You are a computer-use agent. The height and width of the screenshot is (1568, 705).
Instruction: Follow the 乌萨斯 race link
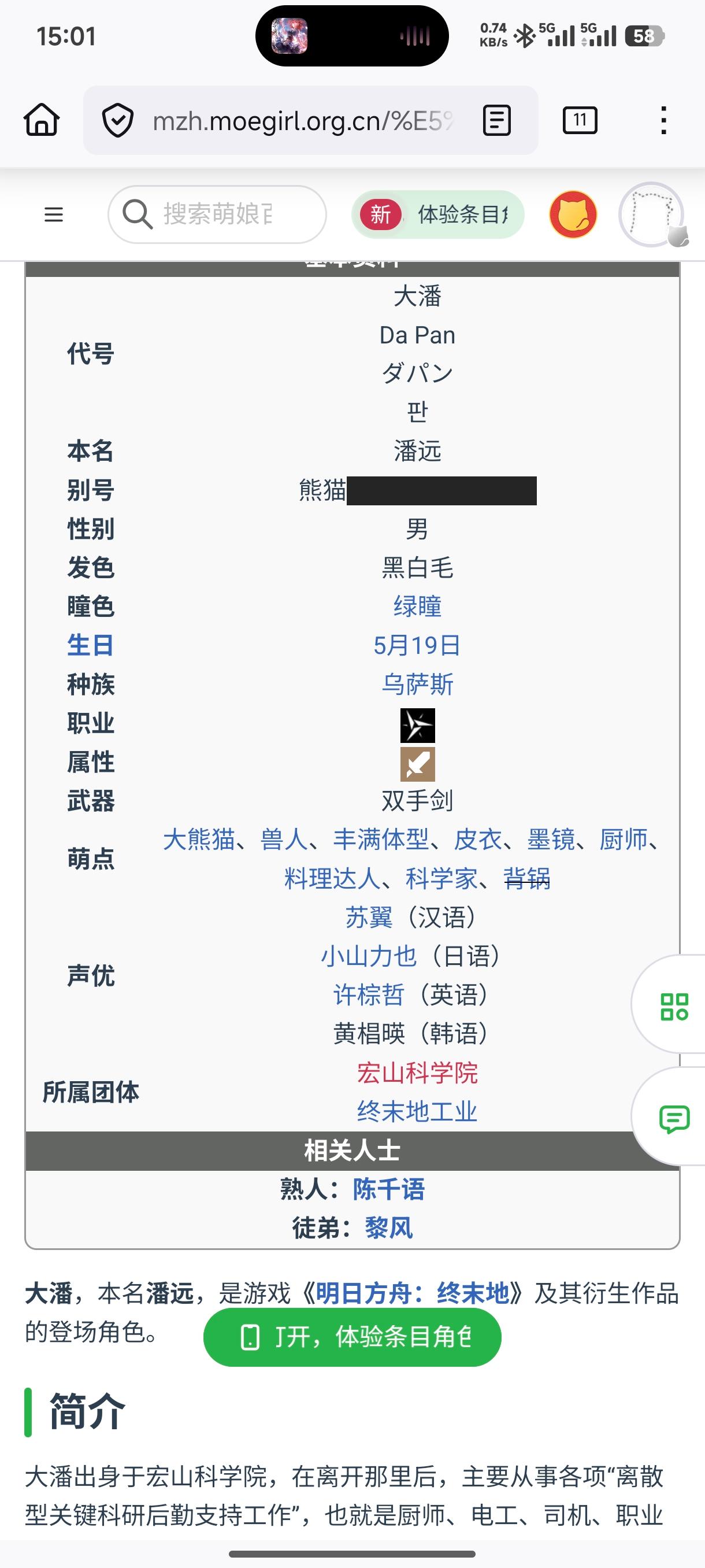pyautogui.click(x=417, y=684)
